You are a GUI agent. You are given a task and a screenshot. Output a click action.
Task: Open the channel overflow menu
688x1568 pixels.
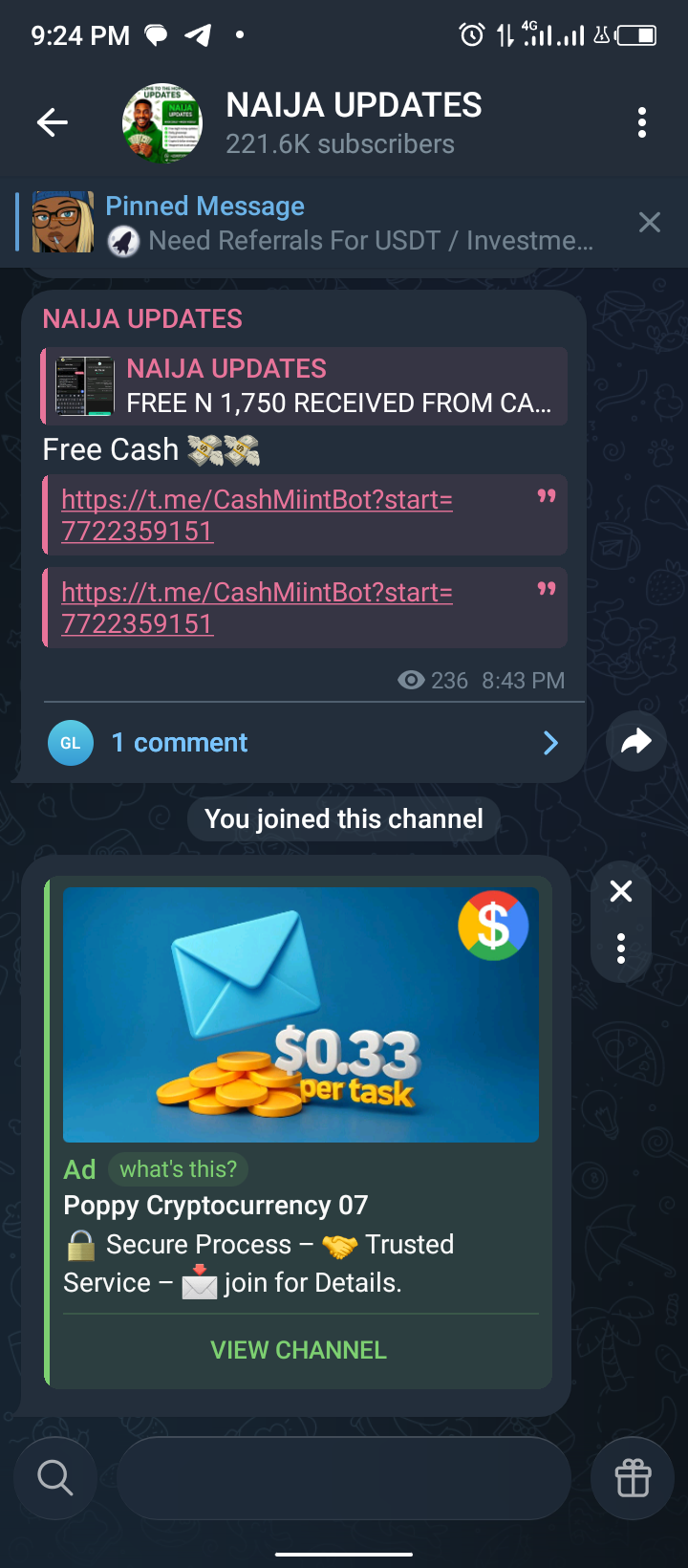[x=642, y=122]
